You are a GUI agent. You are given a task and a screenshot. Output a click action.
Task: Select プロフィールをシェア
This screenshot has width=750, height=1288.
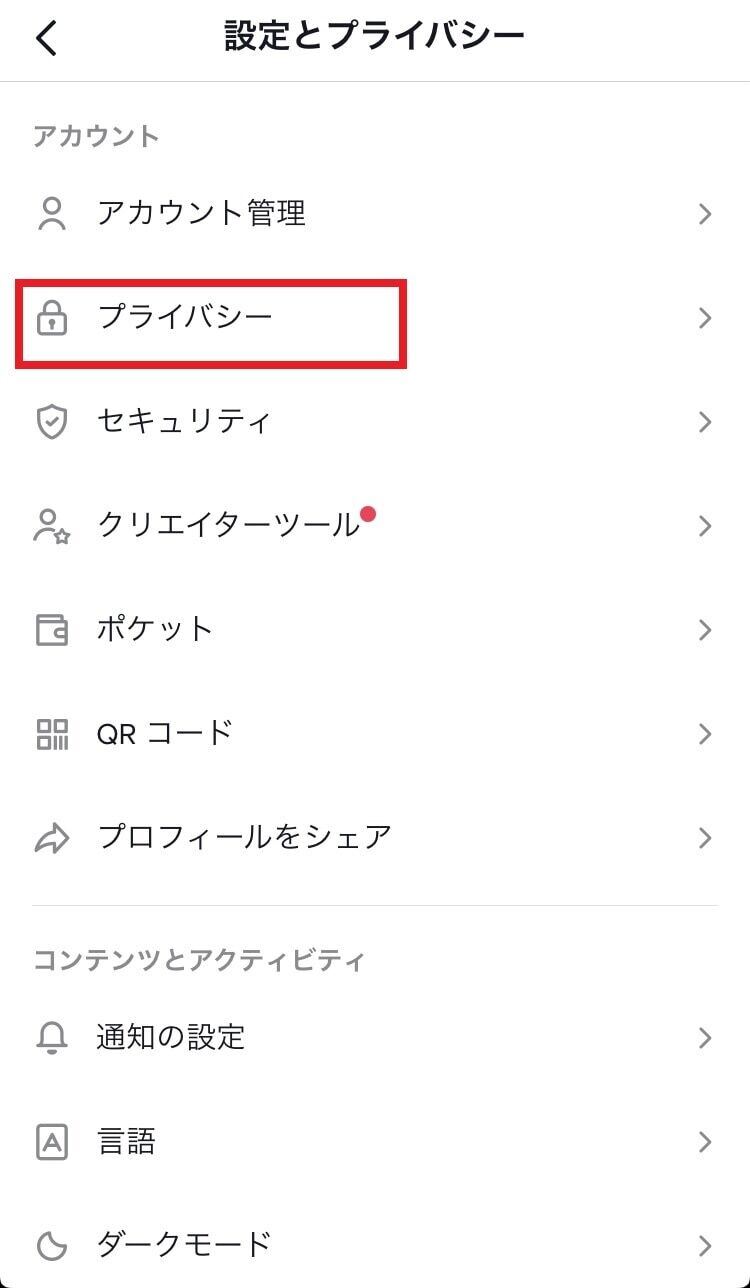pyautogui.click(x=375, y=838)
